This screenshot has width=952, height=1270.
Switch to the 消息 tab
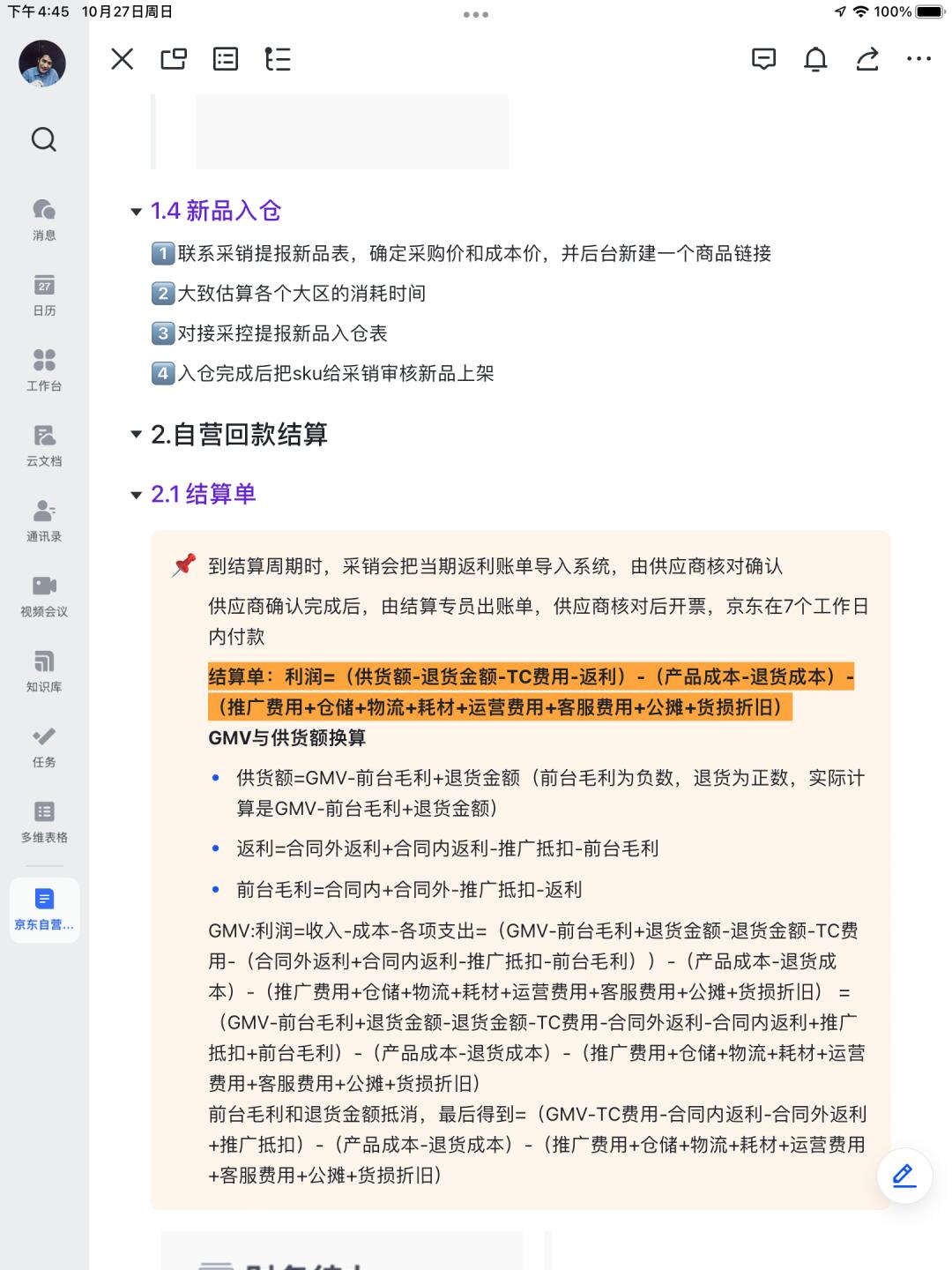pos(44,219)
